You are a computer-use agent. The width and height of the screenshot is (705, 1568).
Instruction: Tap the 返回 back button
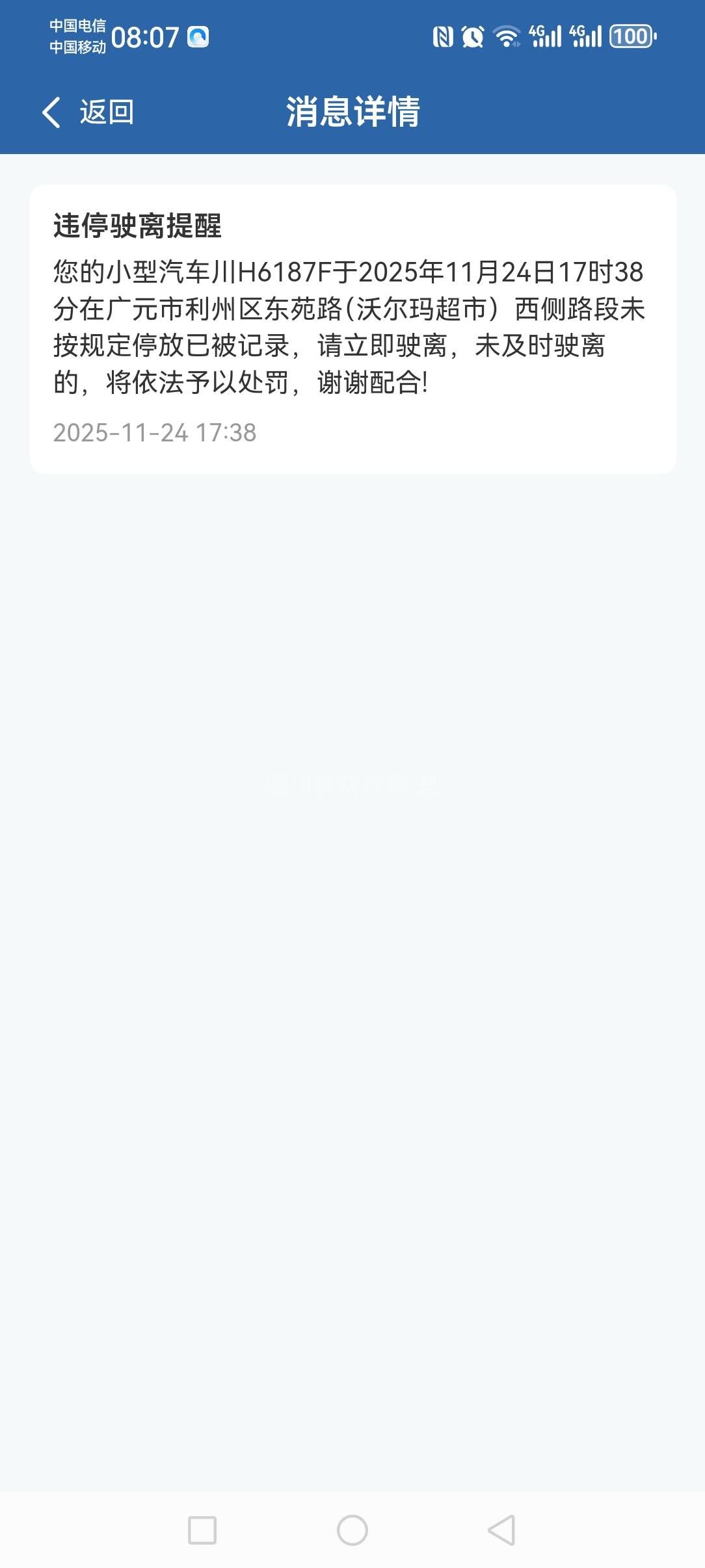88,112
